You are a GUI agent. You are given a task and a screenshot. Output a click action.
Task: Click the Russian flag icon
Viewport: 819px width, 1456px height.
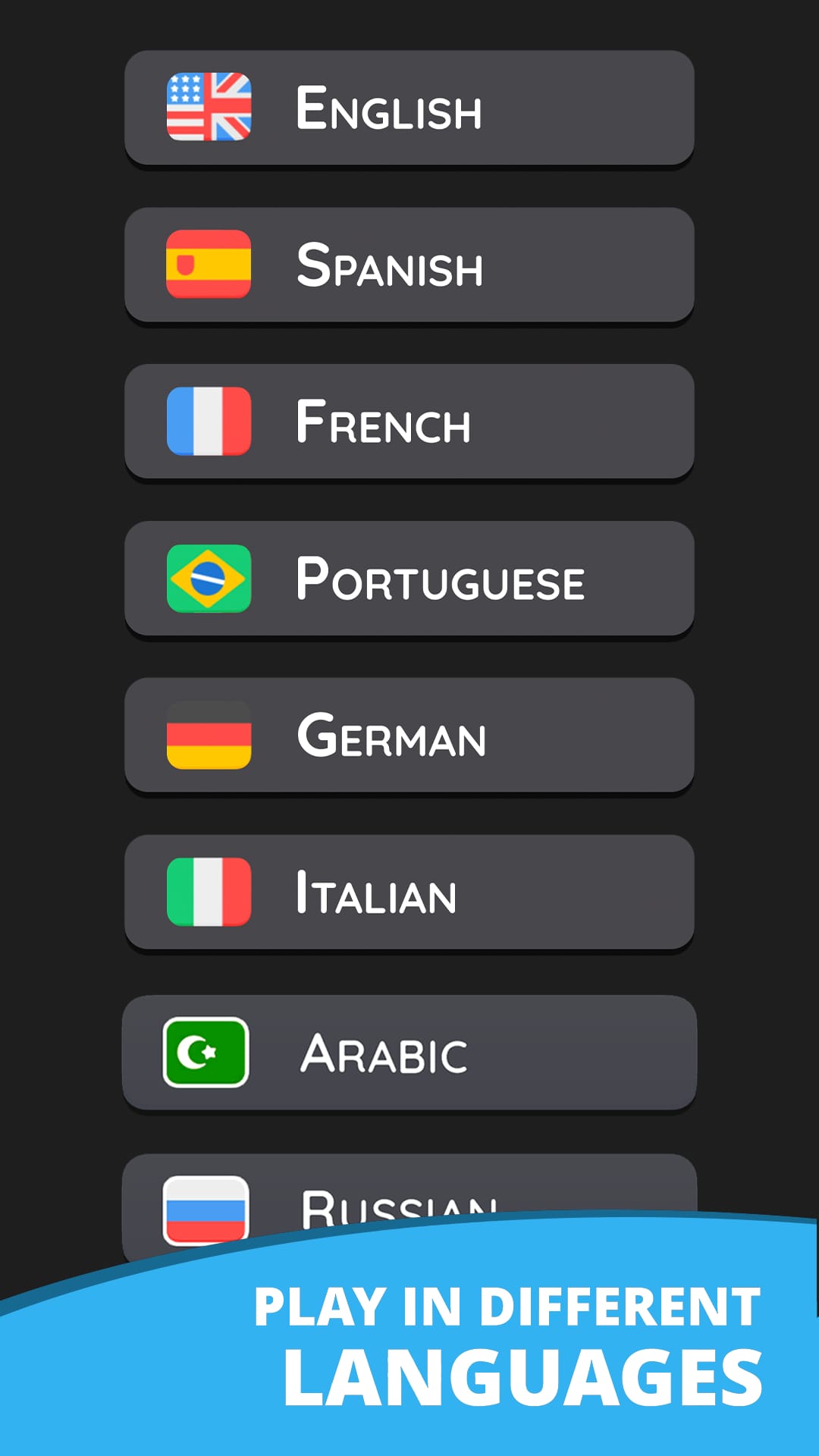coord(207,1210)
